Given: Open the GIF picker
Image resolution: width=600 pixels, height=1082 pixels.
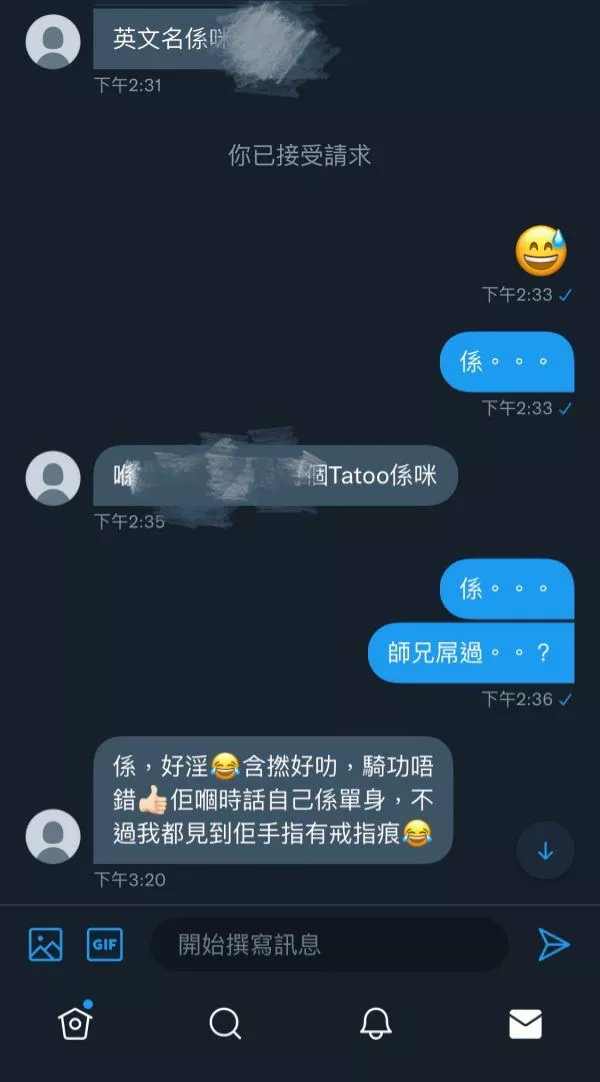Looking at the screenshot, I should click(105, 944).
